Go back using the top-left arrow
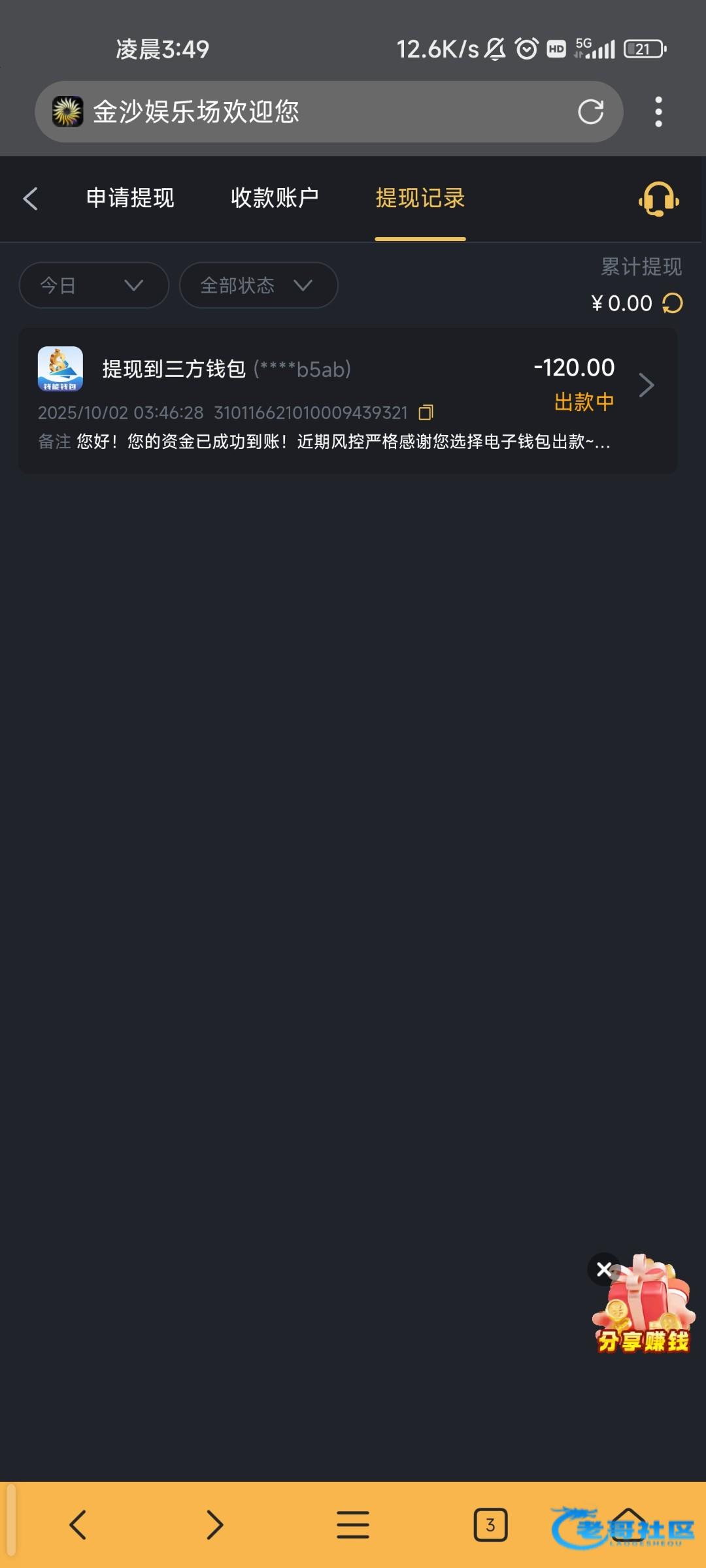 click(x=30, y=199)
